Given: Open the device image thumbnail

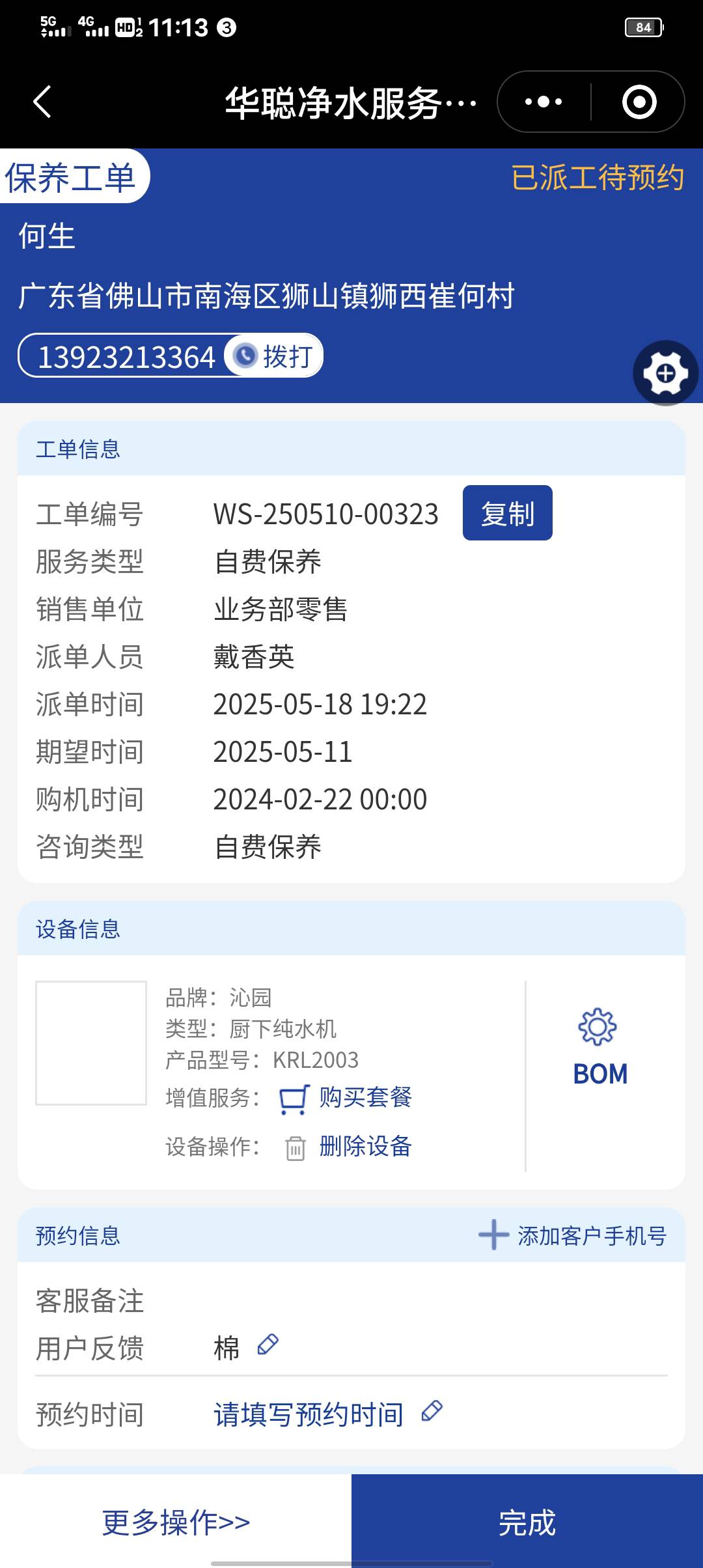Looking at the screenshot, I should click(x=91, y=1043).
